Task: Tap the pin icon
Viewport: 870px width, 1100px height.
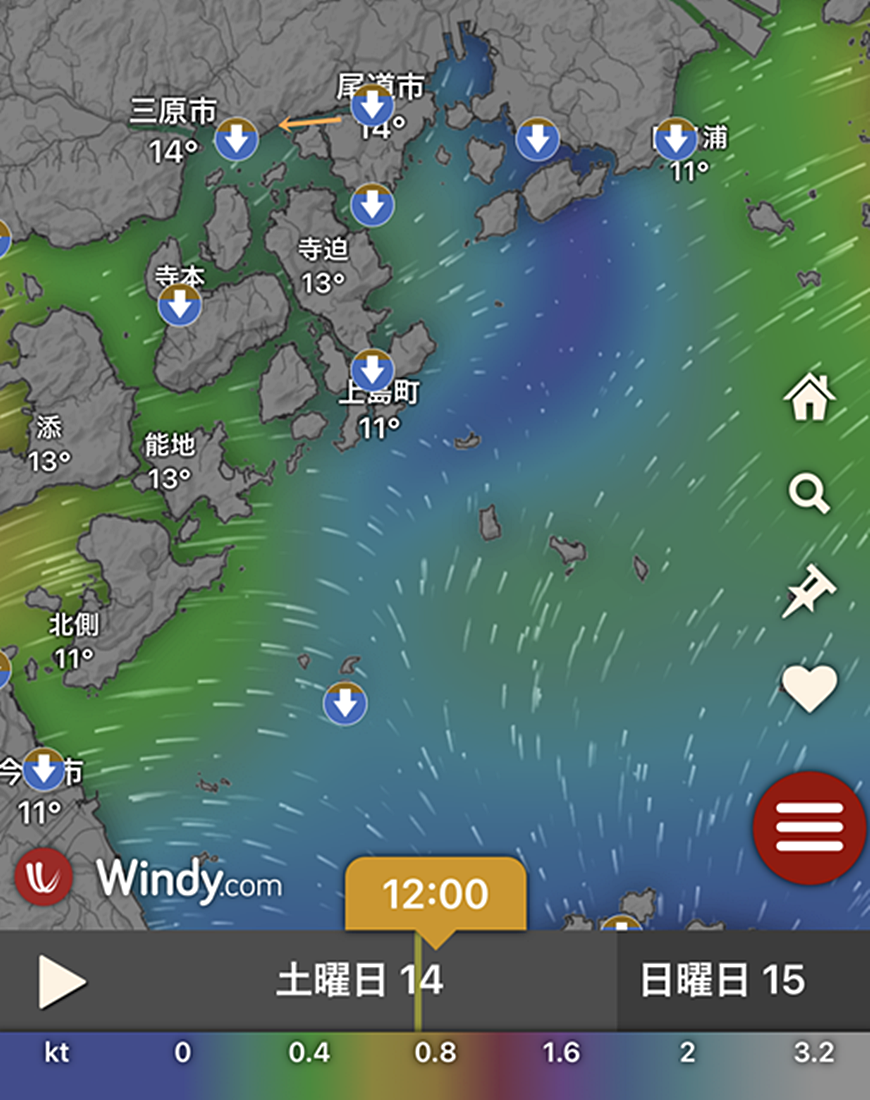Action: pos(809,590)
